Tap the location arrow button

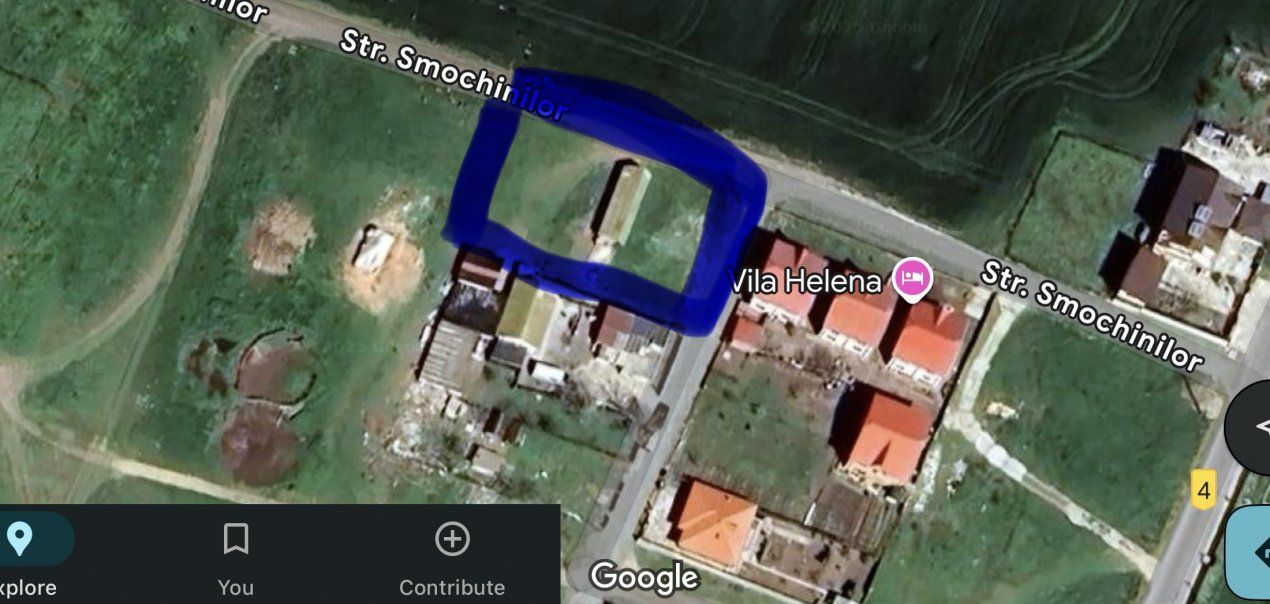pos(1252,427)
